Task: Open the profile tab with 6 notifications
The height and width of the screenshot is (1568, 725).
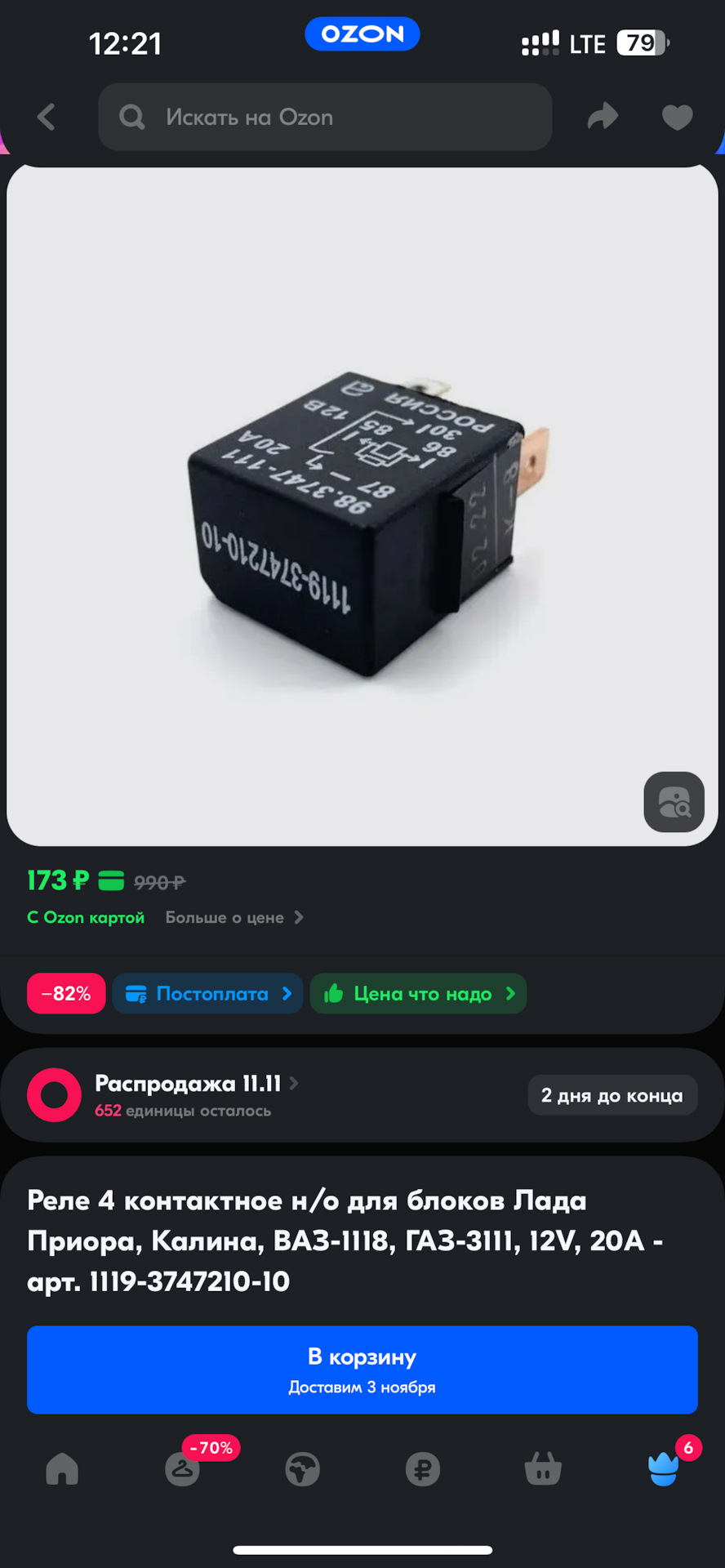Action: click(x=663, y=1469)
